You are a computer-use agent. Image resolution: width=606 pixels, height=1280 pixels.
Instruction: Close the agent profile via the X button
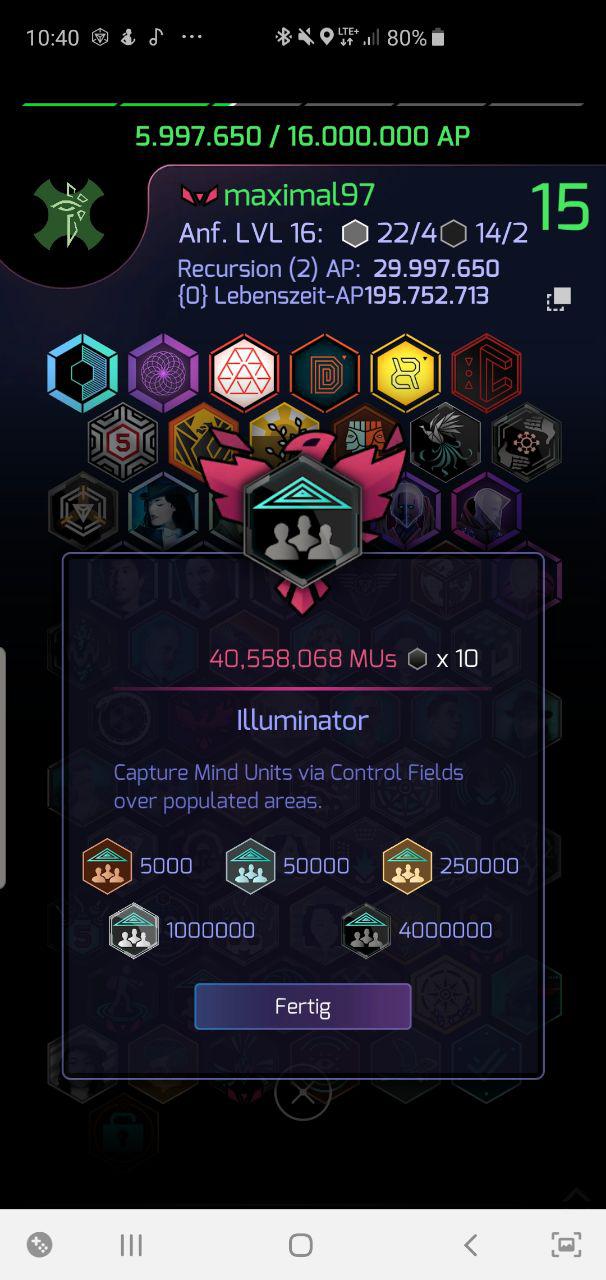[302, 1093]
